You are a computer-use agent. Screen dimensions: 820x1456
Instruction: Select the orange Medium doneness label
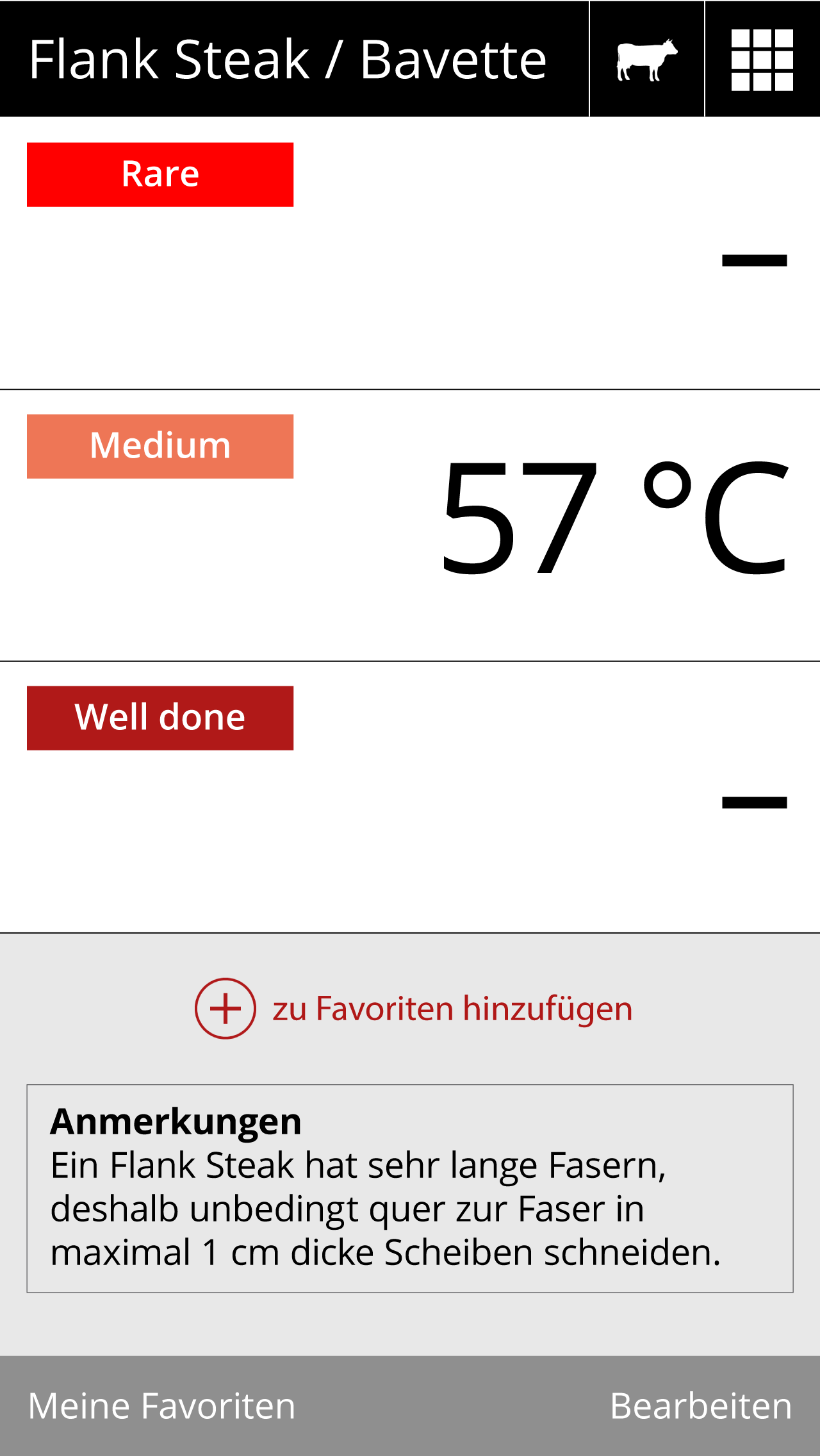point(160,446)
